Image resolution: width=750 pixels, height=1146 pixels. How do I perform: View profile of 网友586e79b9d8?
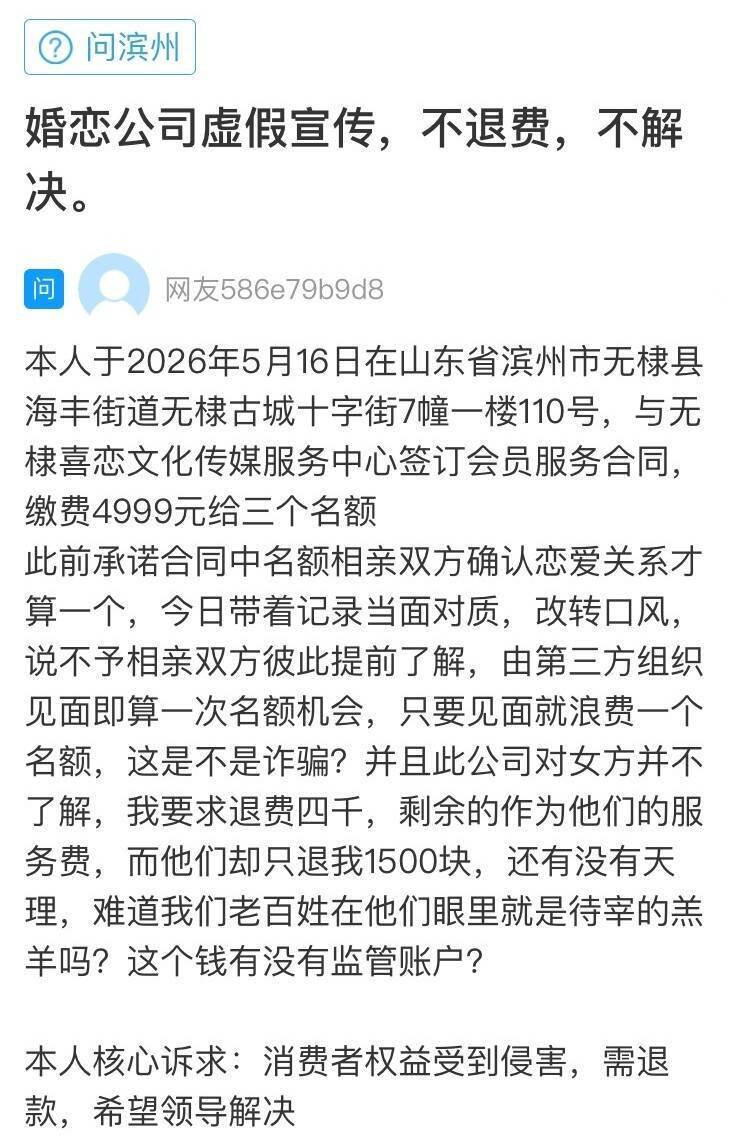273,289
